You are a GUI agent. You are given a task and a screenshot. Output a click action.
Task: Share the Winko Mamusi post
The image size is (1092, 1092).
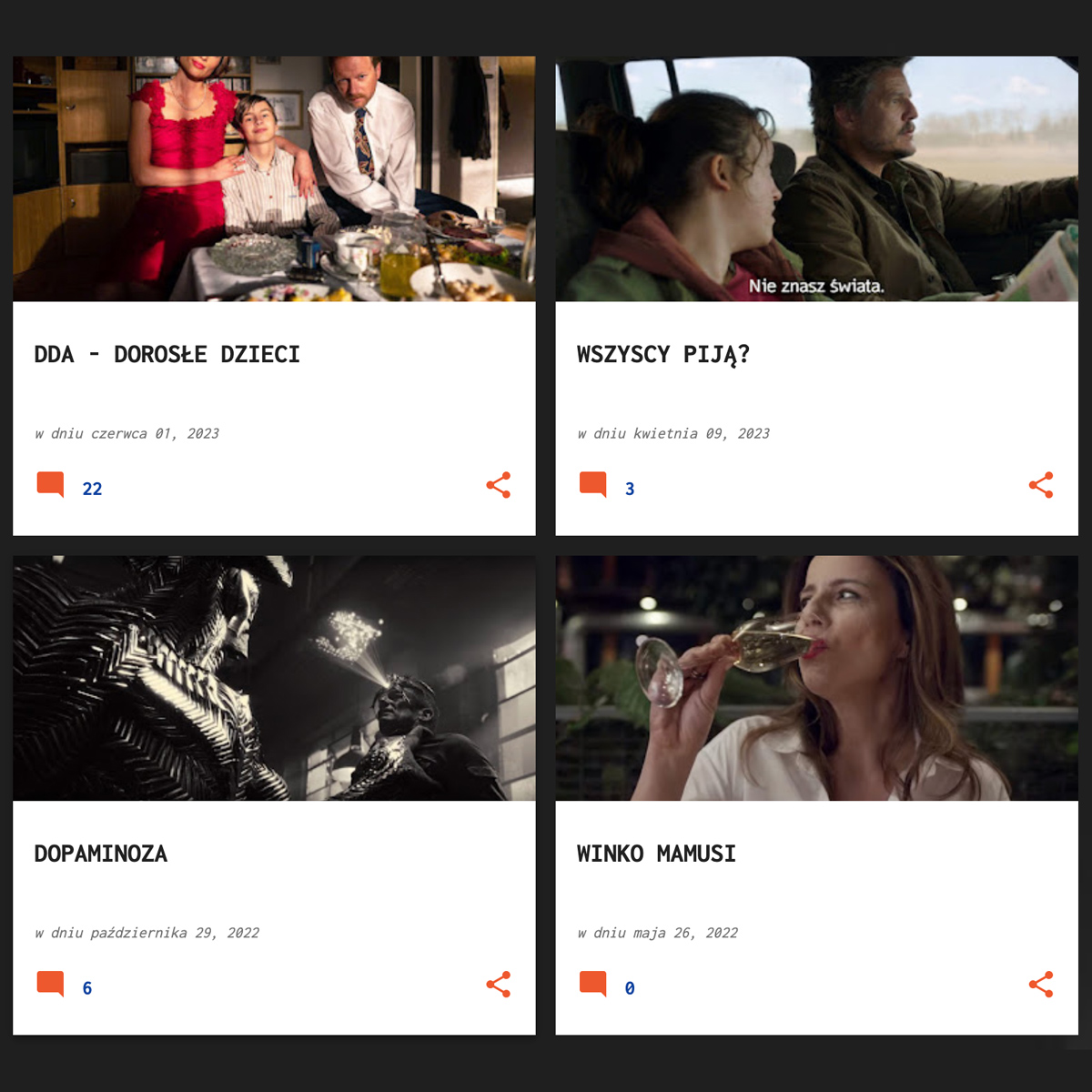[1040, 985]
